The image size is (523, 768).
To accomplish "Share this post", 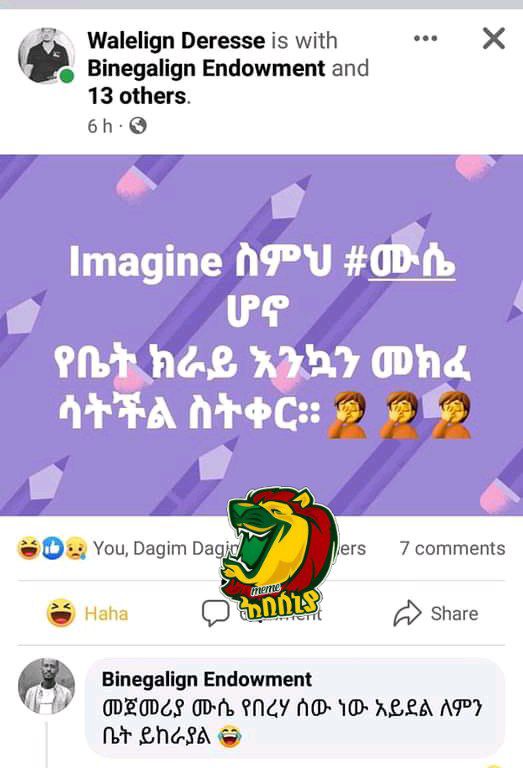I will click(436, 613).
